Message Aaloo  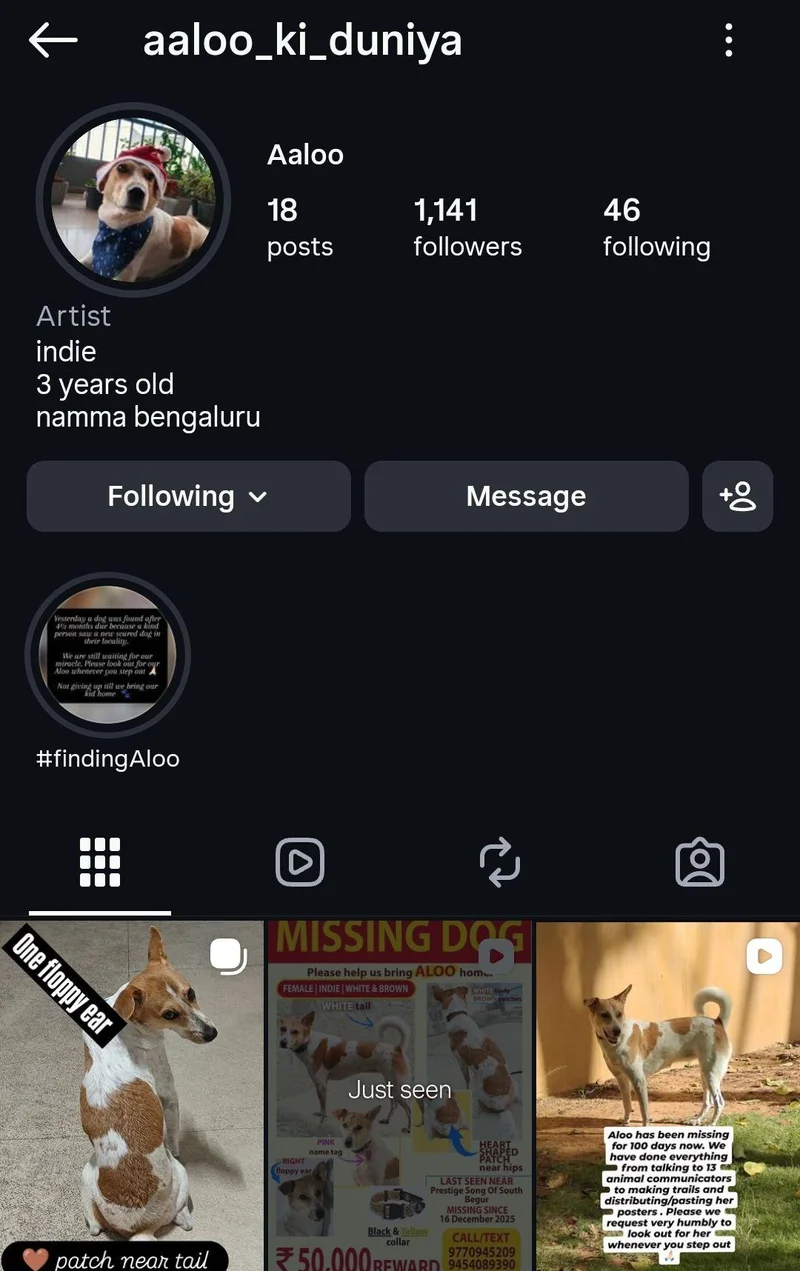(x=526, y=496)
